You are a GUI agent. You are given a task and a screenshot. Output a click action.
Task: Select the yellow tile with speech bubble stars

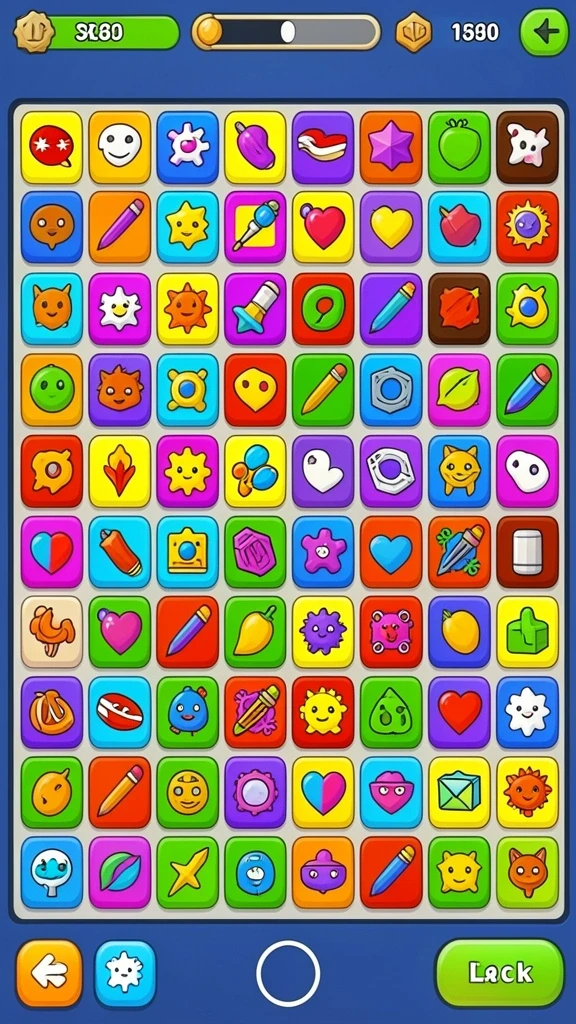click(52, 147)
